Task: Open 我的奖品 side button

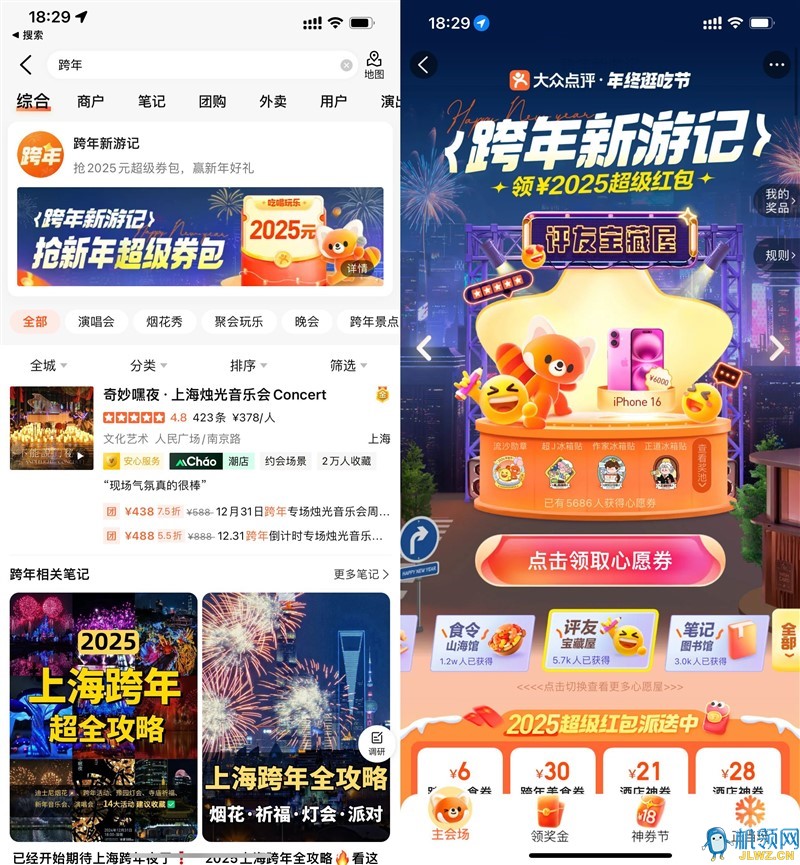Action: click(x=778, y=201)
